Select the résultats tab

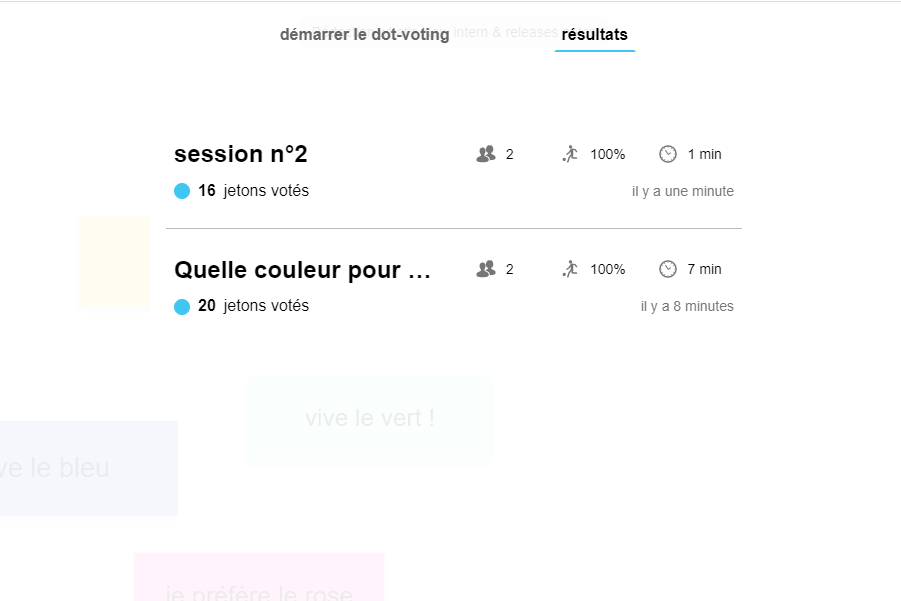[x=594, y=35]
